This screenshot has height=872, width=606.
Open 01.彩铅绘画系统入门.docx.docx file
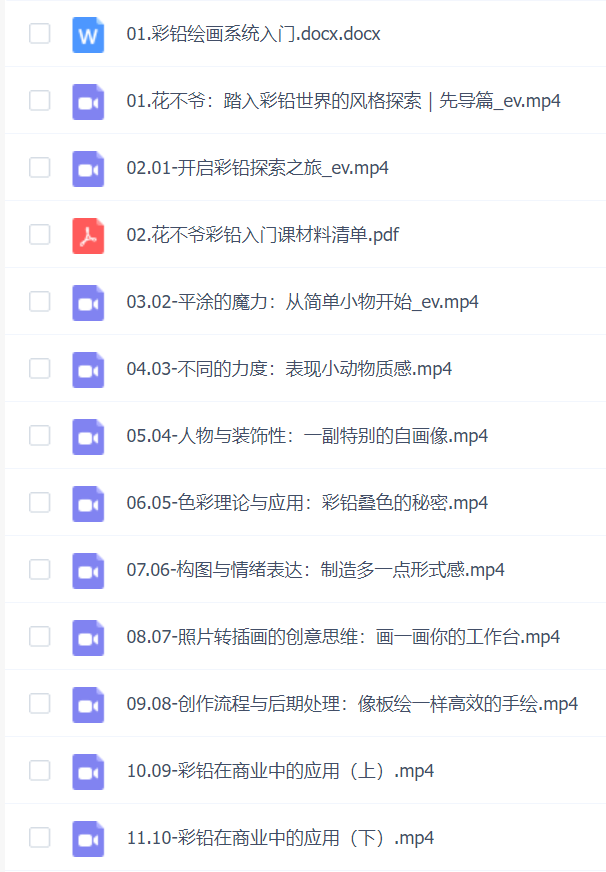[253, 34]
